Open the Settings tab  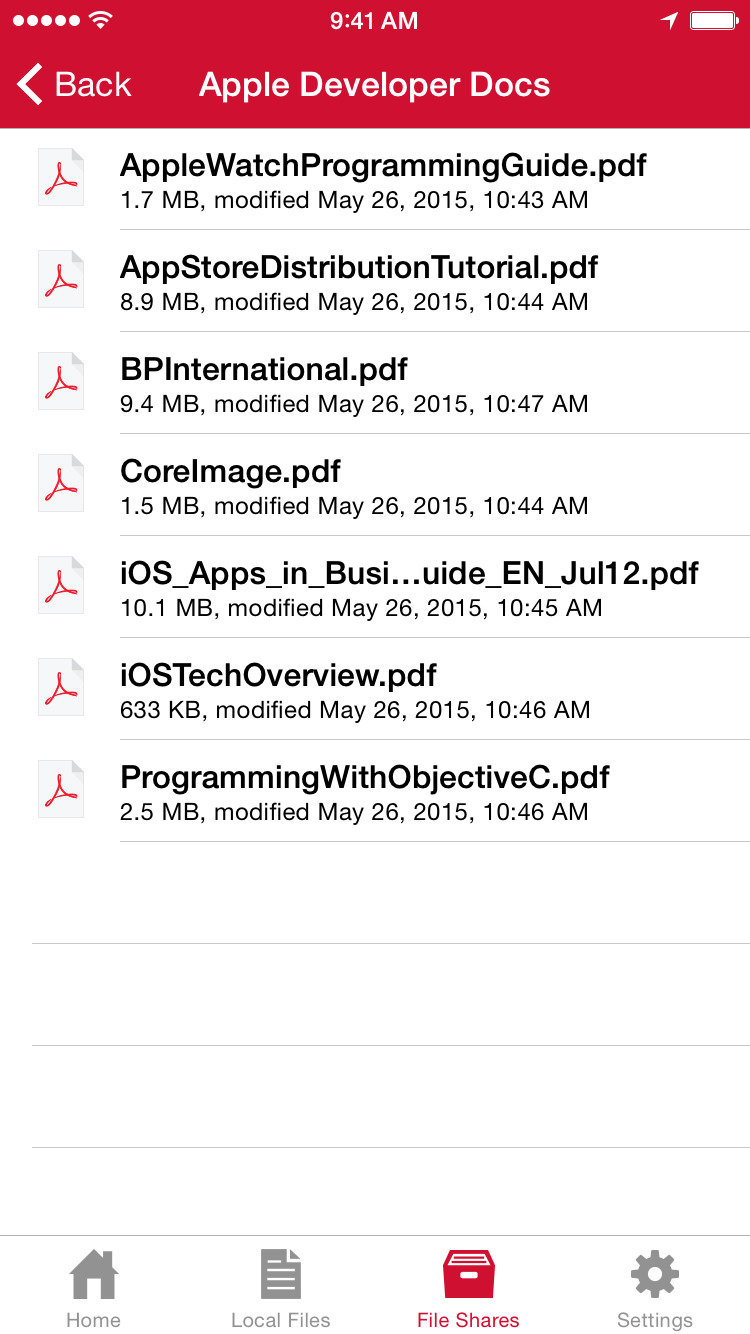655,1289
